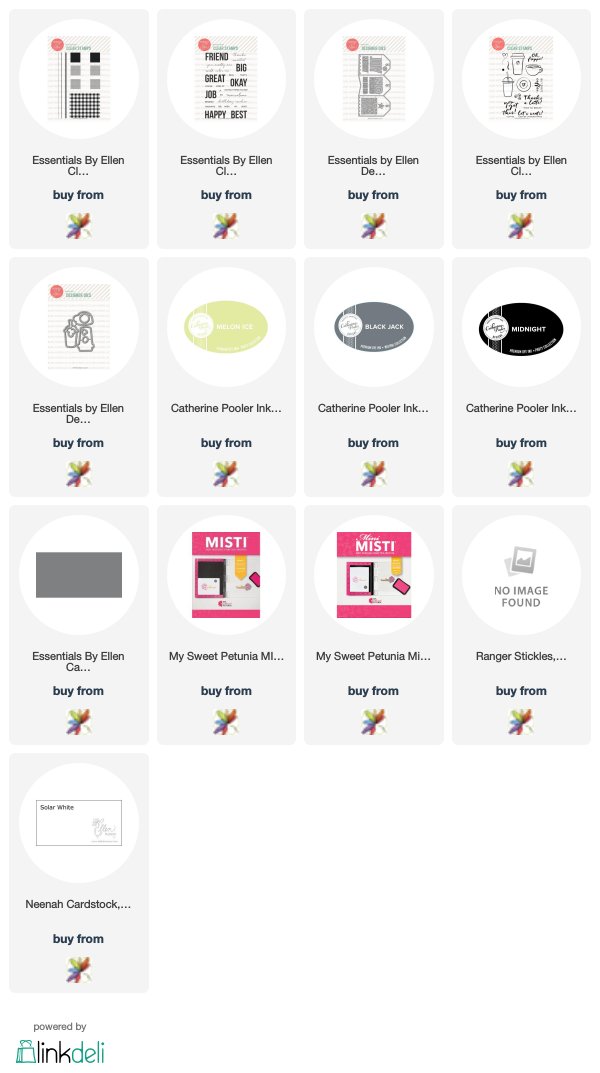Tap the store icon under Ranger Stickles
Image resolution: width=600 pixels, height=1073 pixels.
click(521, 722)
